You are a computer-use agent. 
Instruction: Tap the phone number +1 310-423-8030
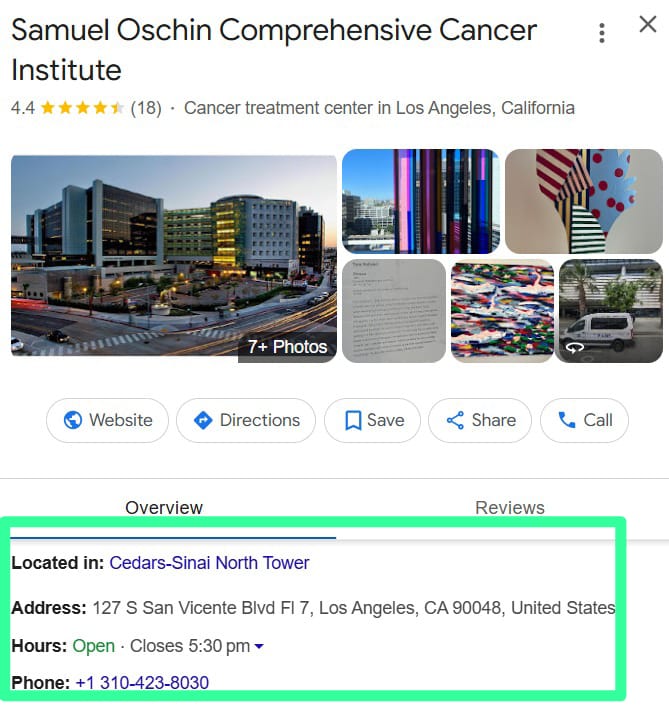pyautogui.click(x=142, y=683)
